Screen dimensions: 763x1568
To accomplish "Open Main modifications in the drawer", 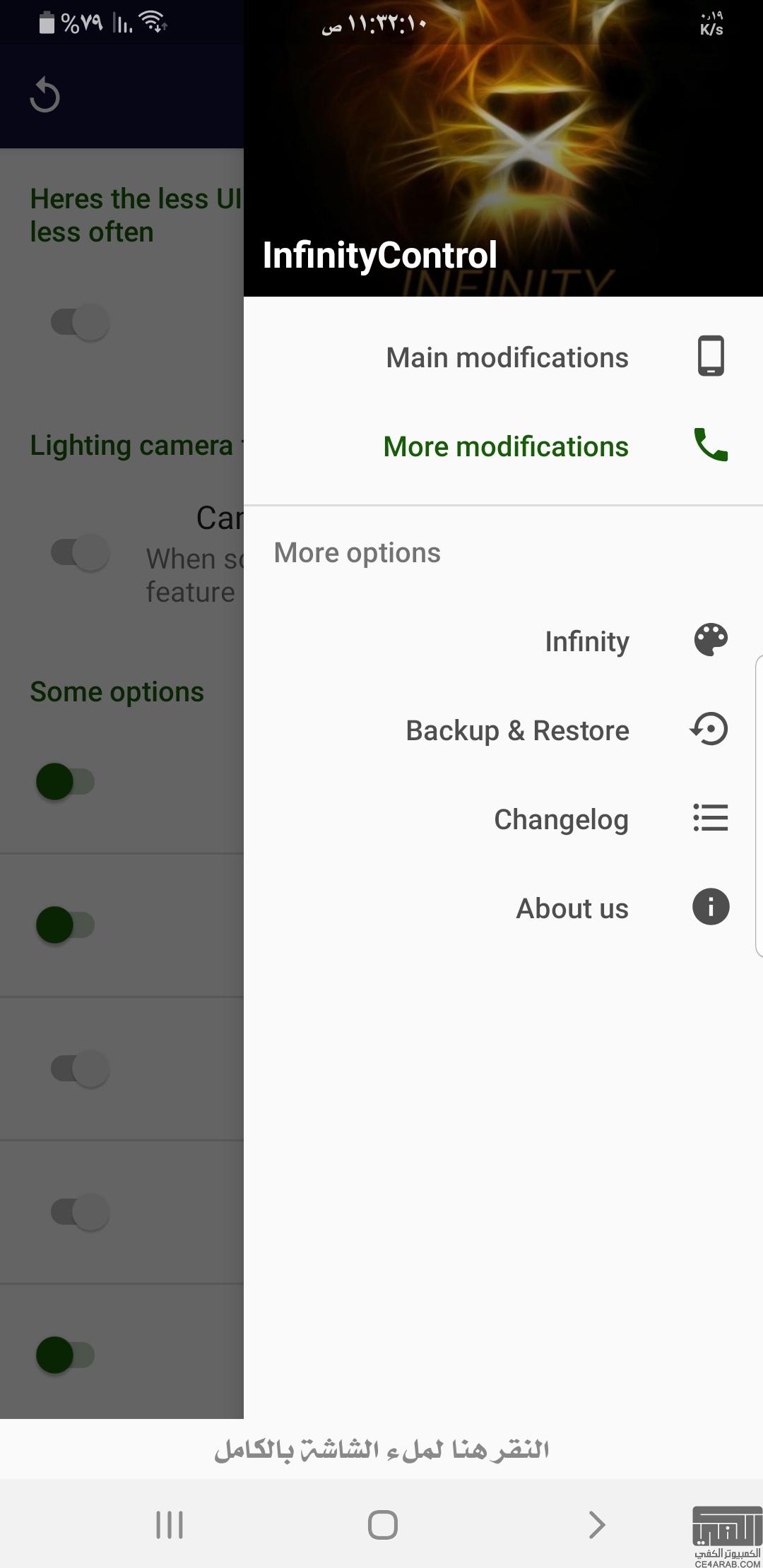I will tap(503, 357).
